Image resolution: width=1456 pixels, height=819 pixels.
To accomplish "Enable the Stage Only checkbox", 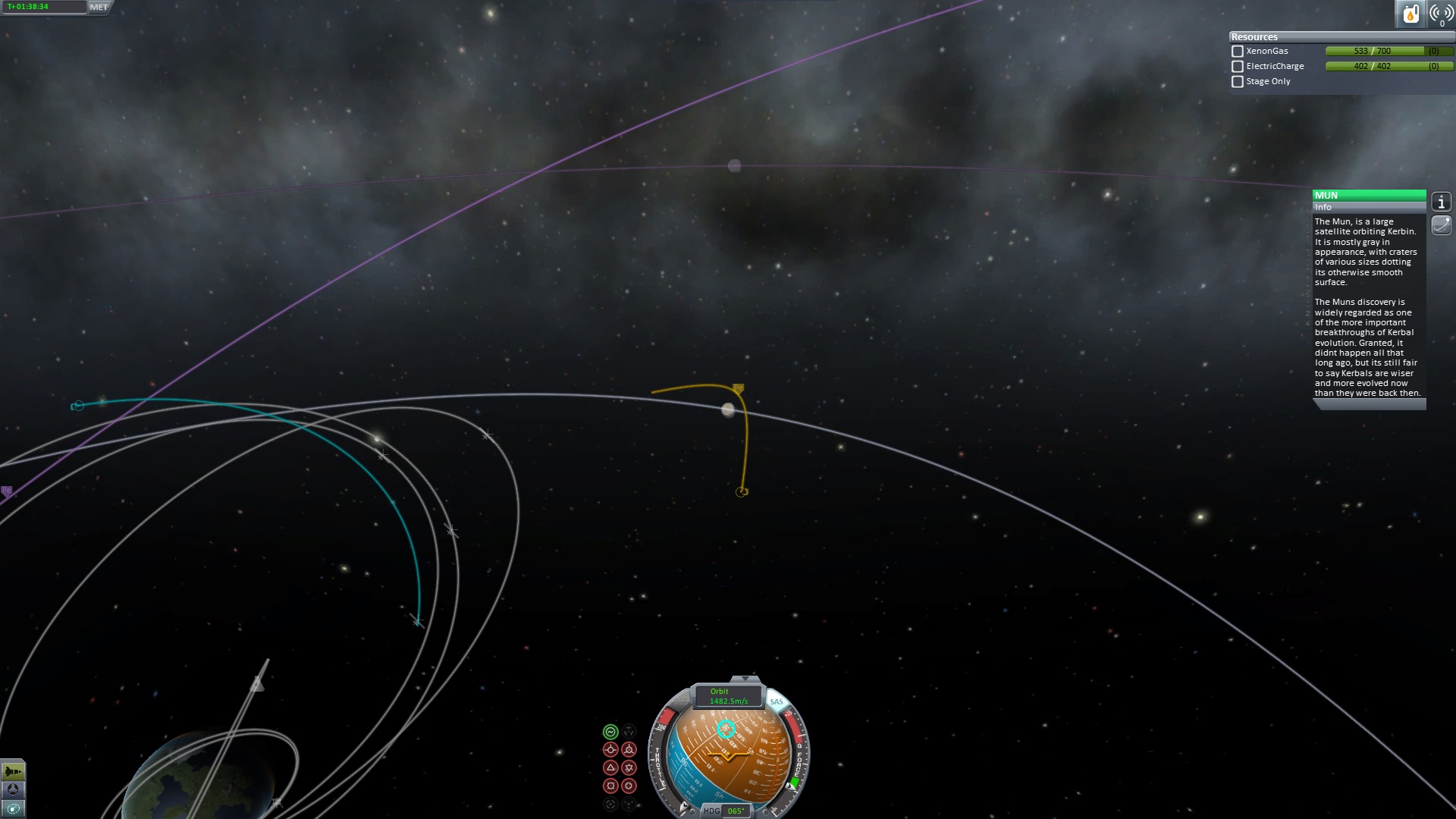I will pos(1238,82).
